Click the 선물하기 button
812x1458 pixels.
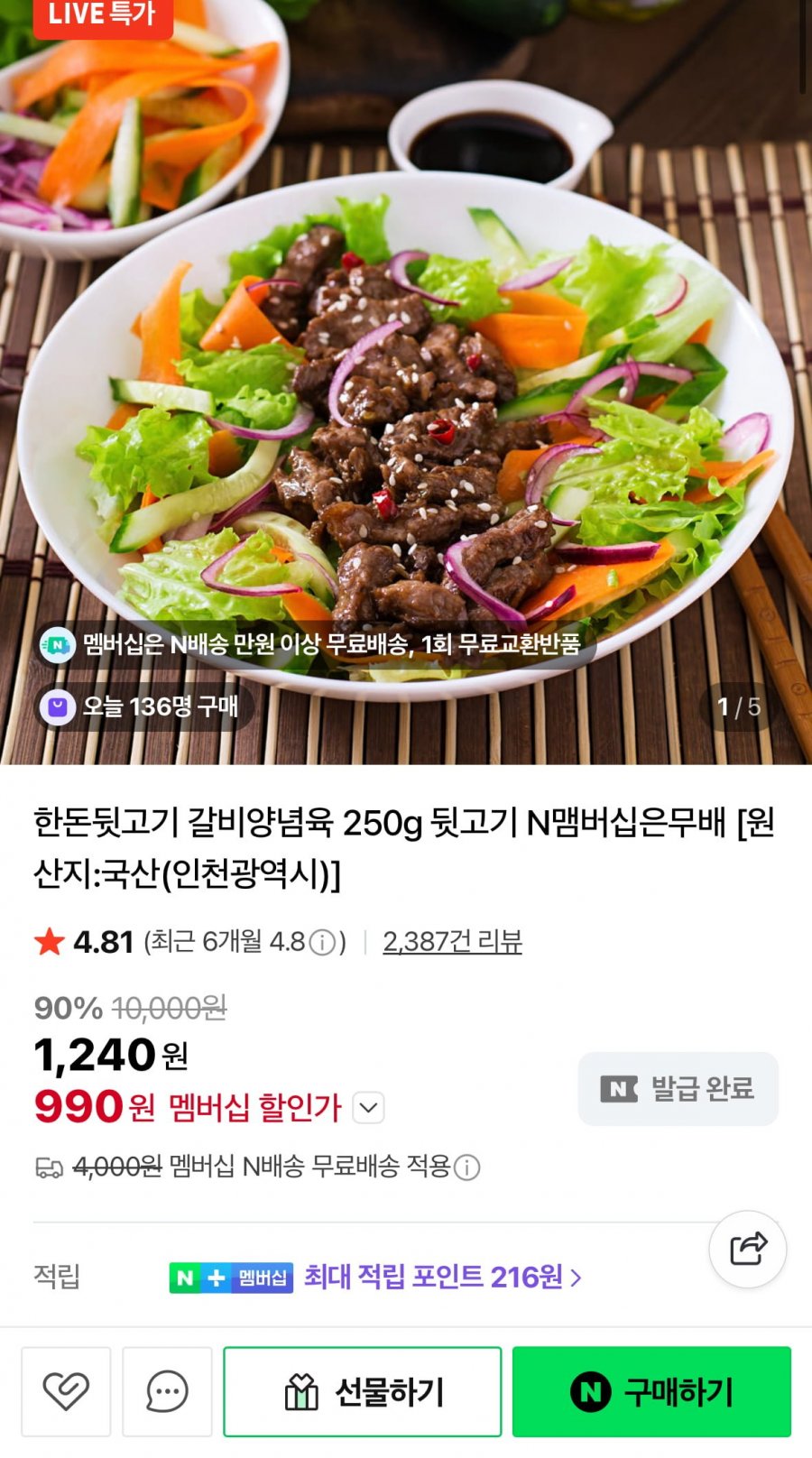click(364, 1392)
